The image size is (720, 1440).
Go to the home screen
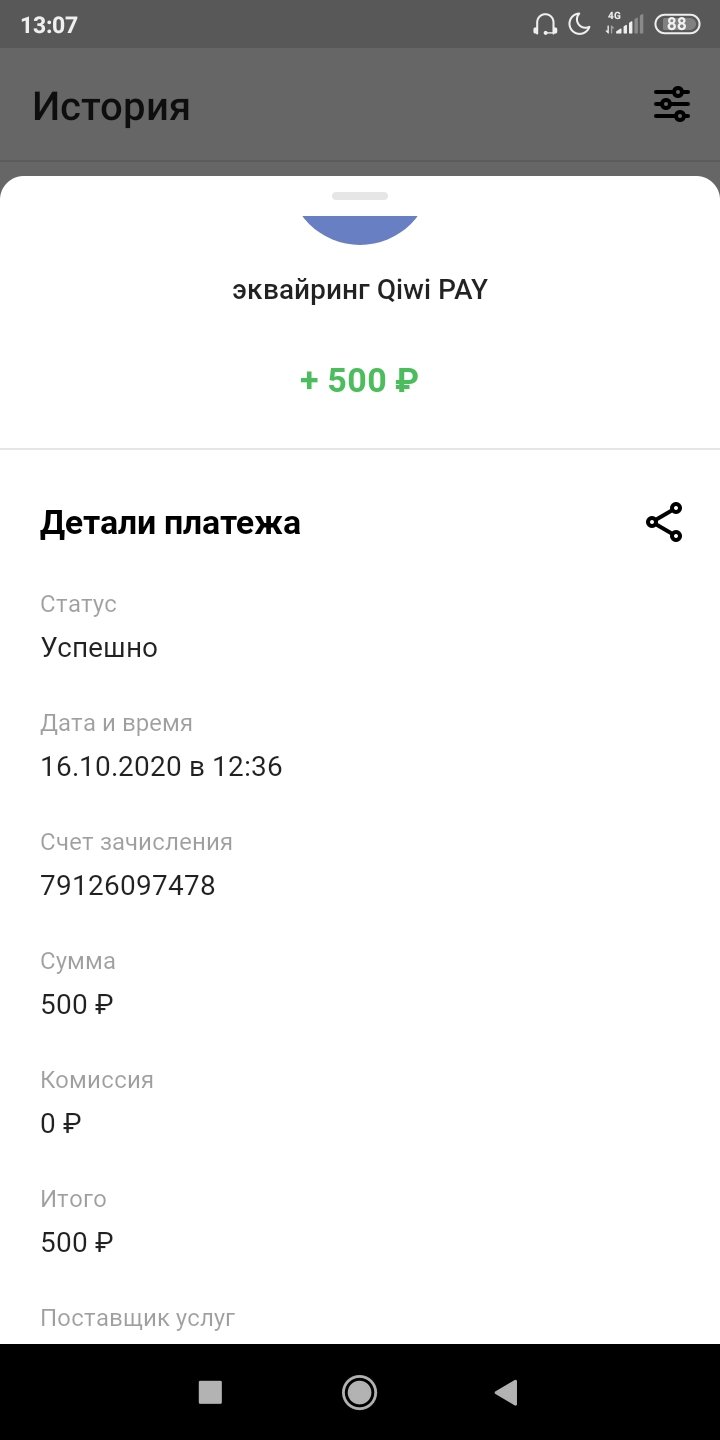click(x=359, y=1392)
